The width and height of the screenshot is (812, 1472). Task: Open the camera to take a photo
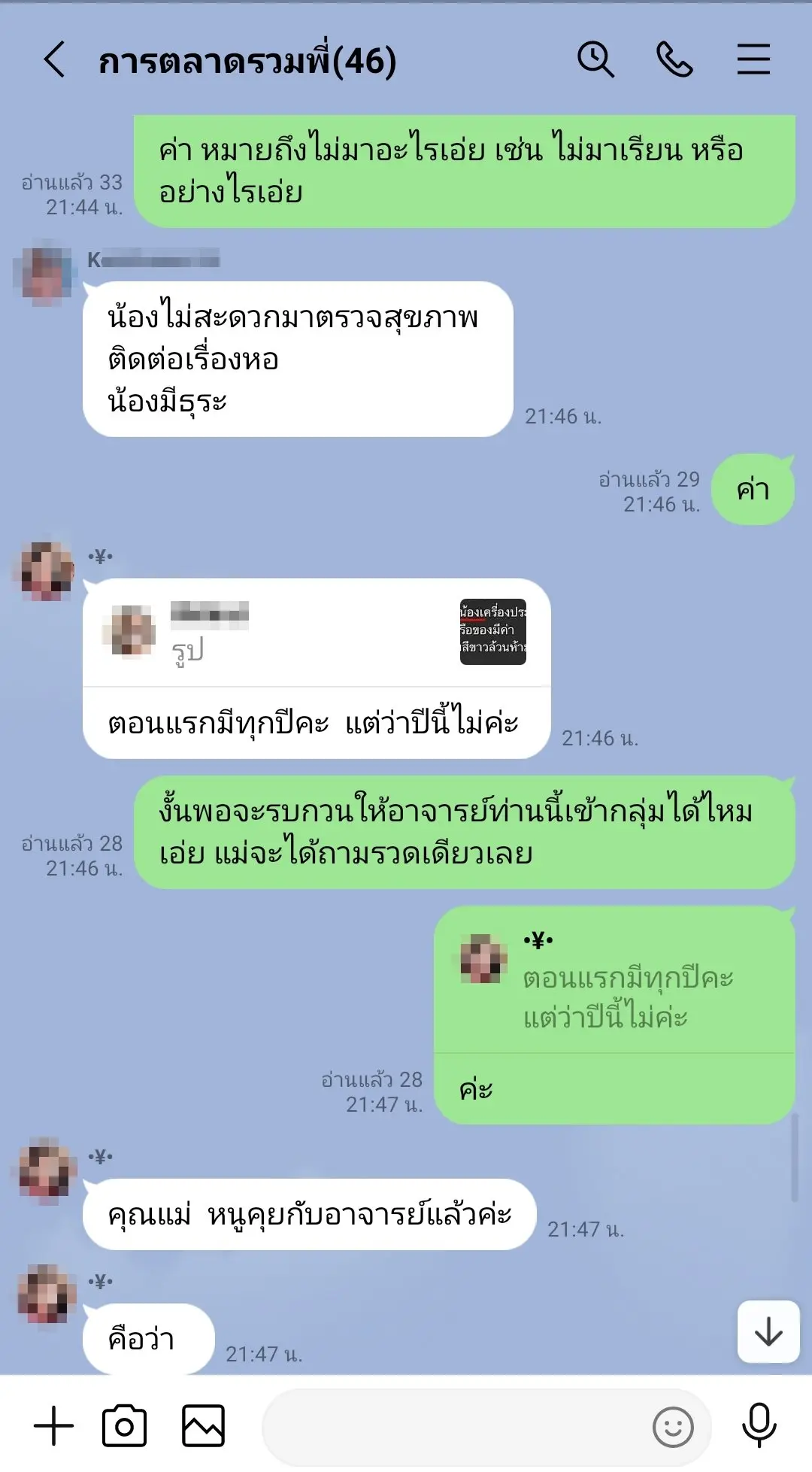coord(125,1425)
